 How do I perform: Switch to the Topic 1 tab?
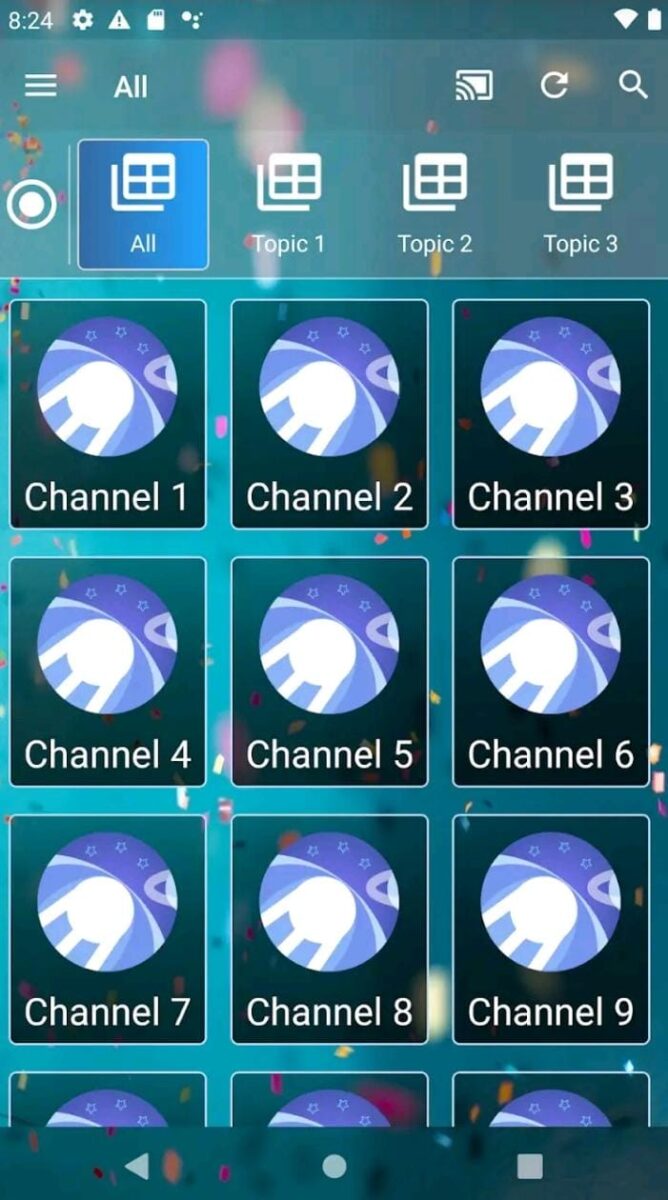pos(288,204)
